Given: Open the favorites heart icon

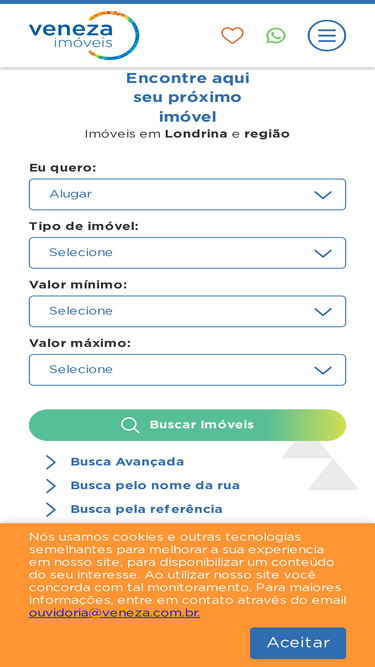Looking at the screenshot, I should click(x=232, y=35).
